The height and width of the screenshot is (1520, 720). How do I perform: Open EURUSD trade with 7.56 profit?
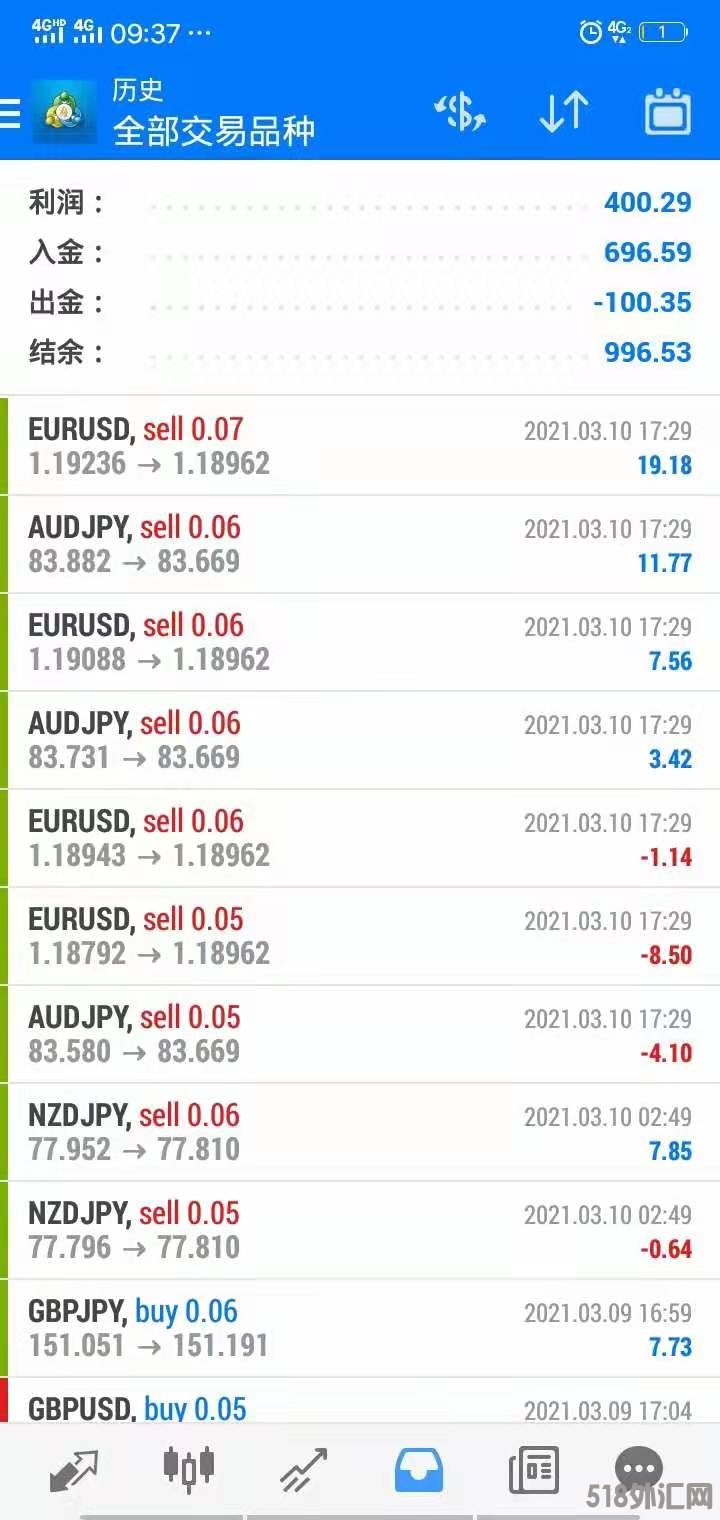[x=360, y=642]
